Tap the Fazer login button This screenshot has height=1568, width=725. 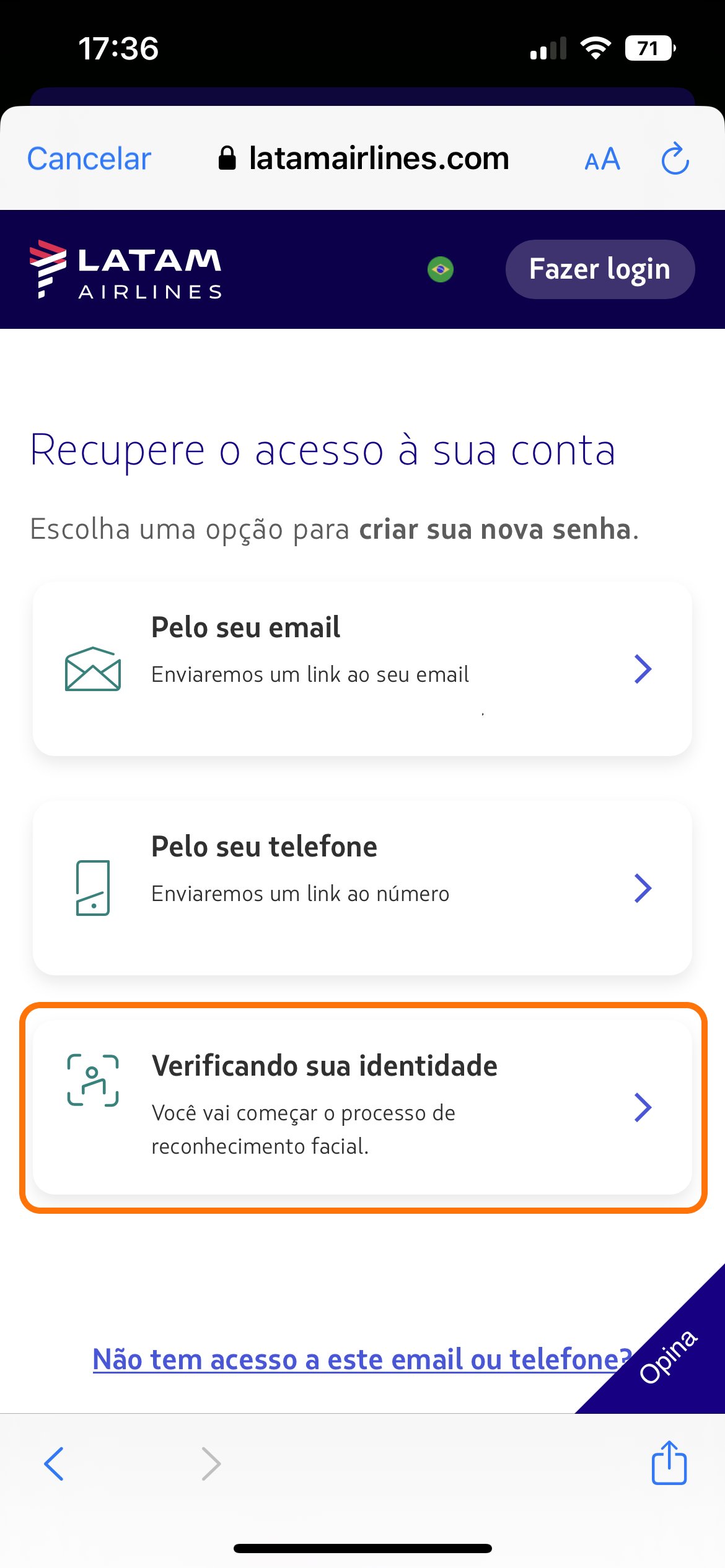pos(600,269)
